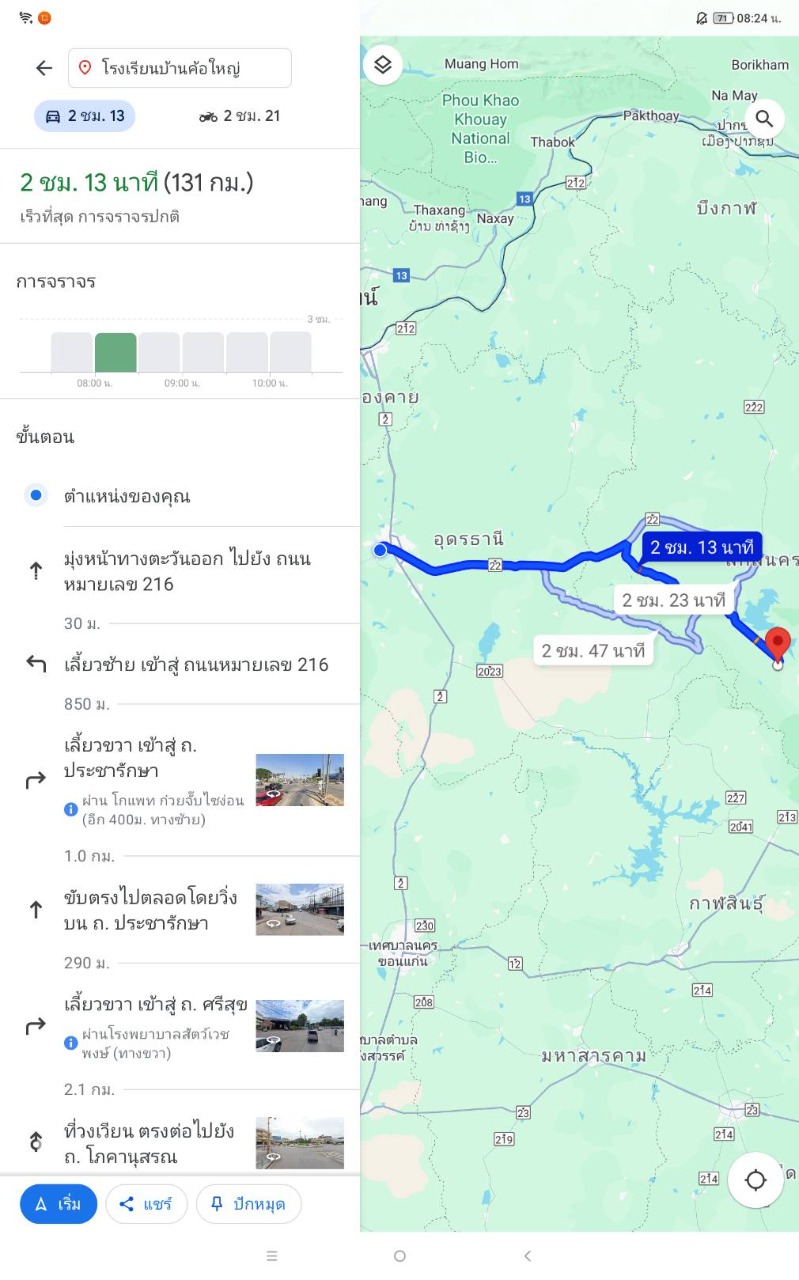
Task: View photo for เลี้ยวขวา ถ. ประชารักษา step
Action: (x=299, y=780)
